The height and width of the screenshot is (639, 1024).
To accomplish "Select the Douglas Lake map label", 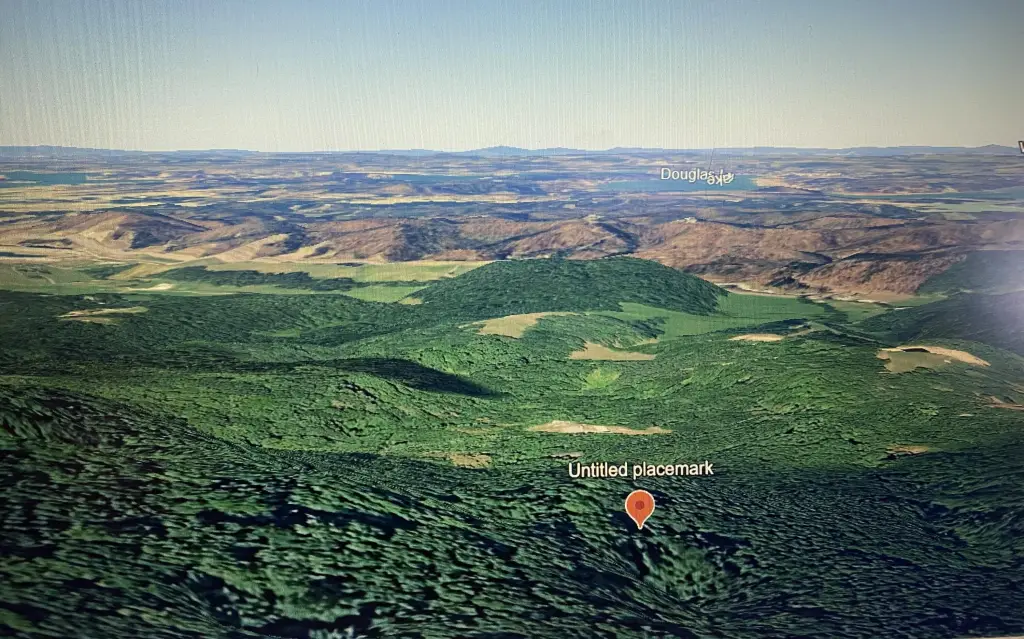I will tap(695, 176).
